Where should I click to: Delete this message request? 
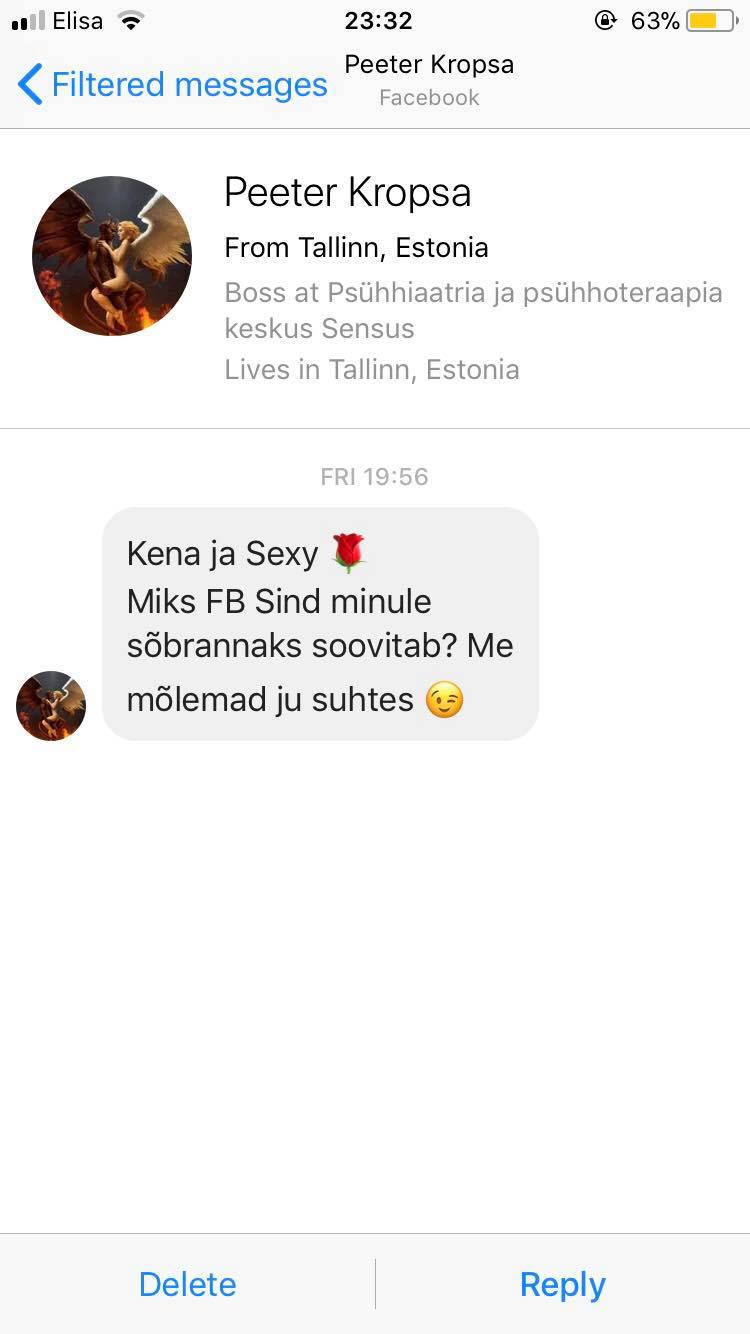pos(187,1284)
